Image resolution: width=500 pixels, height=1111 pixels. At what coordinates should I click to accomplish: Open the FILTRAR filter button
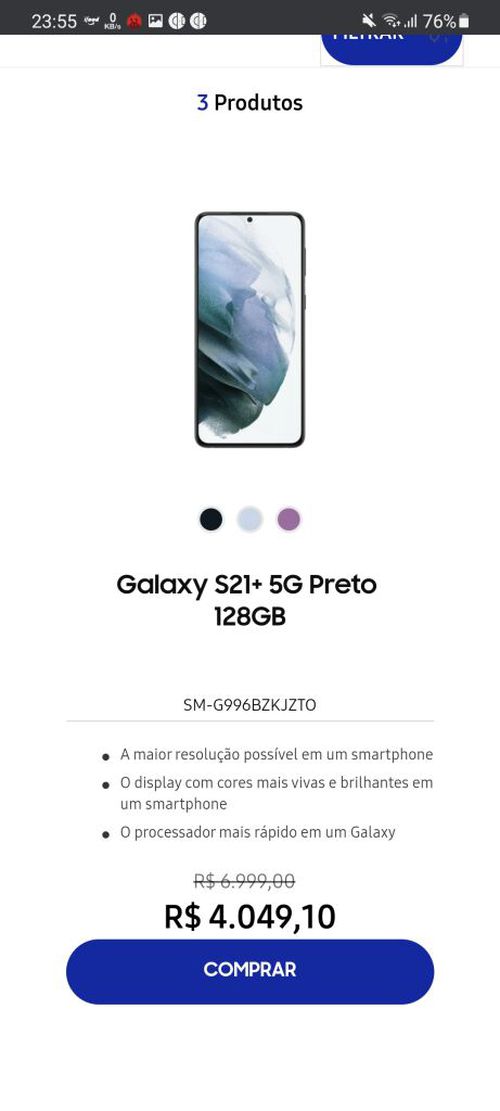[x=392, y=49]
